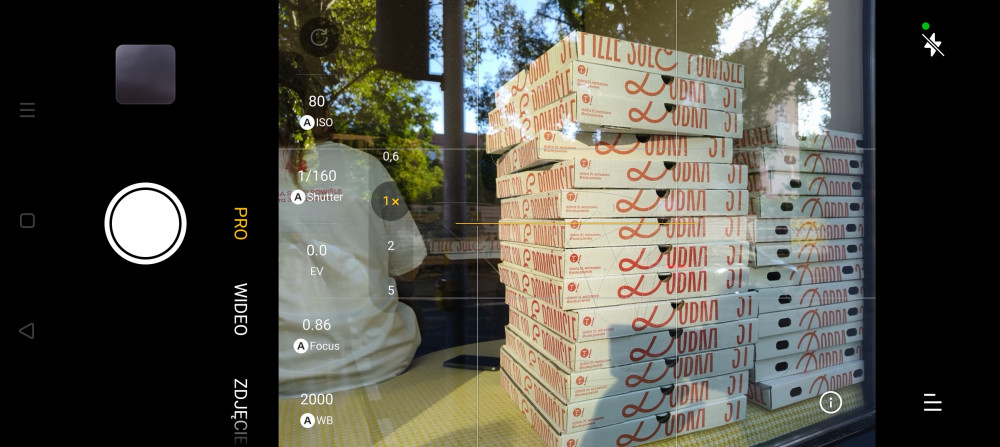Switch to ZDJĘCIE mode

240,410
